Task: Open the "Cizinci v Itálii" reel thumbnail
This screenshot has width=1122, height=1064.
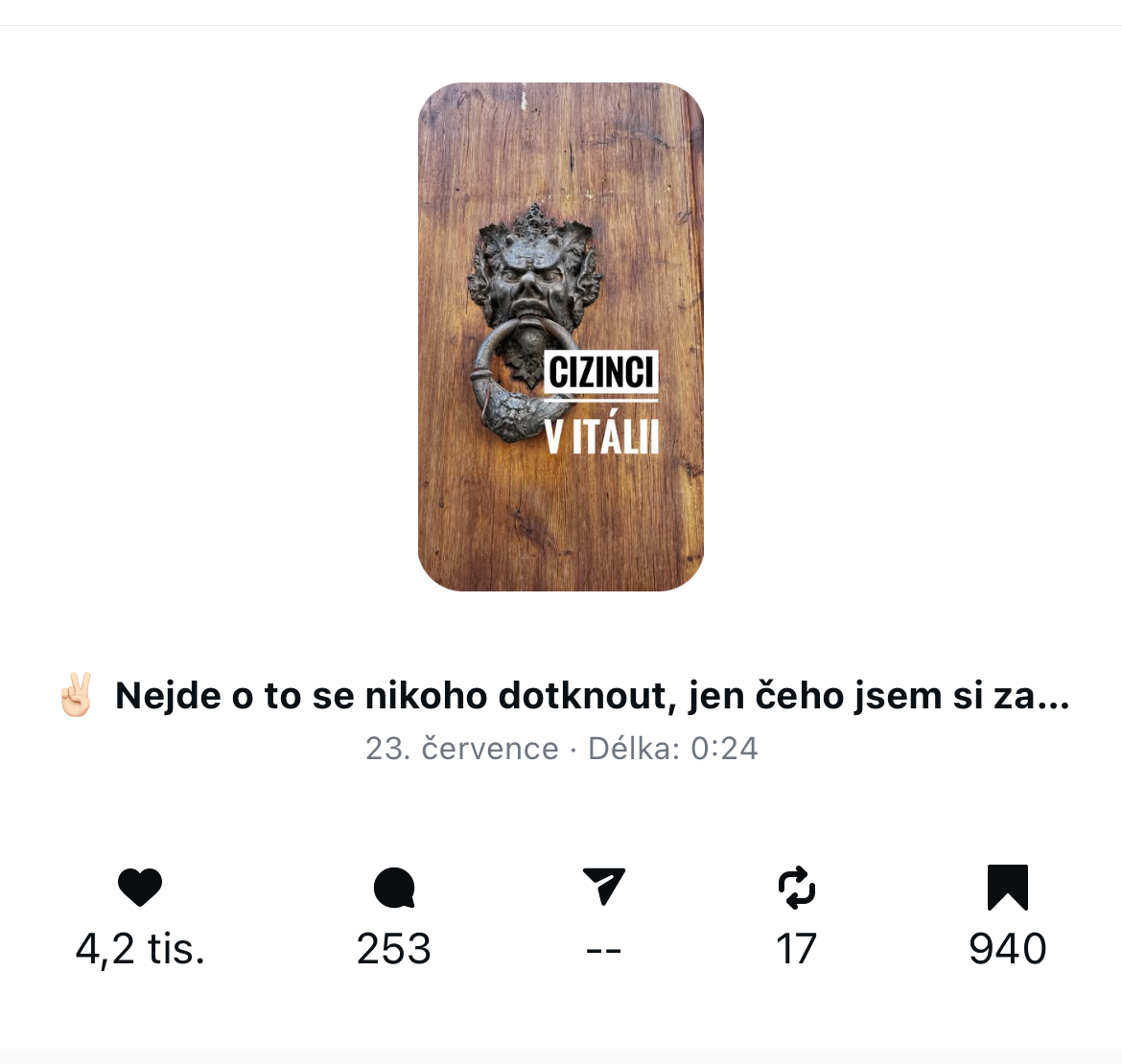Action: pos(561,336)
